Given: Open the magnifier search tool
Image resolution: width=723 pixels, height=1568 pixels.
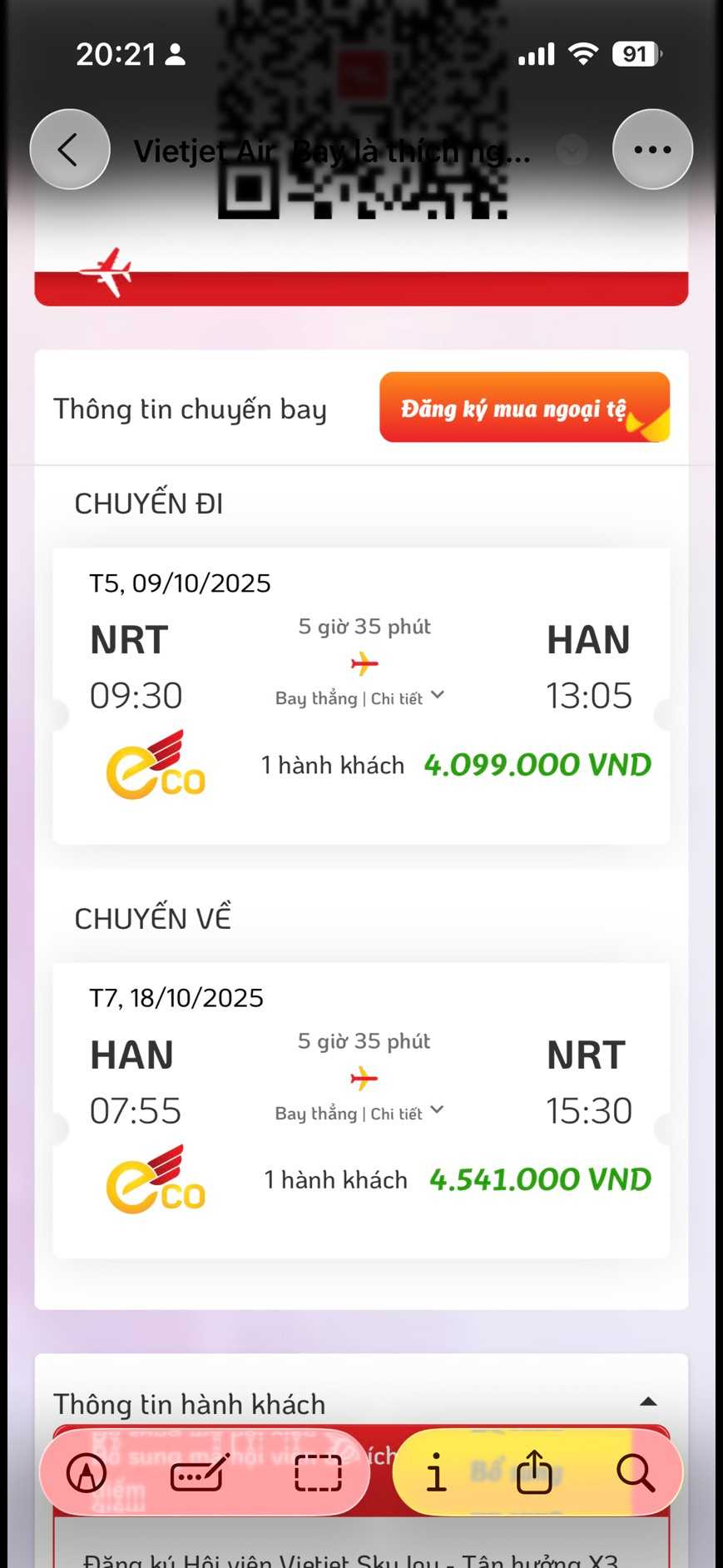Looking at the screenshot, I should coord(635,1473).
